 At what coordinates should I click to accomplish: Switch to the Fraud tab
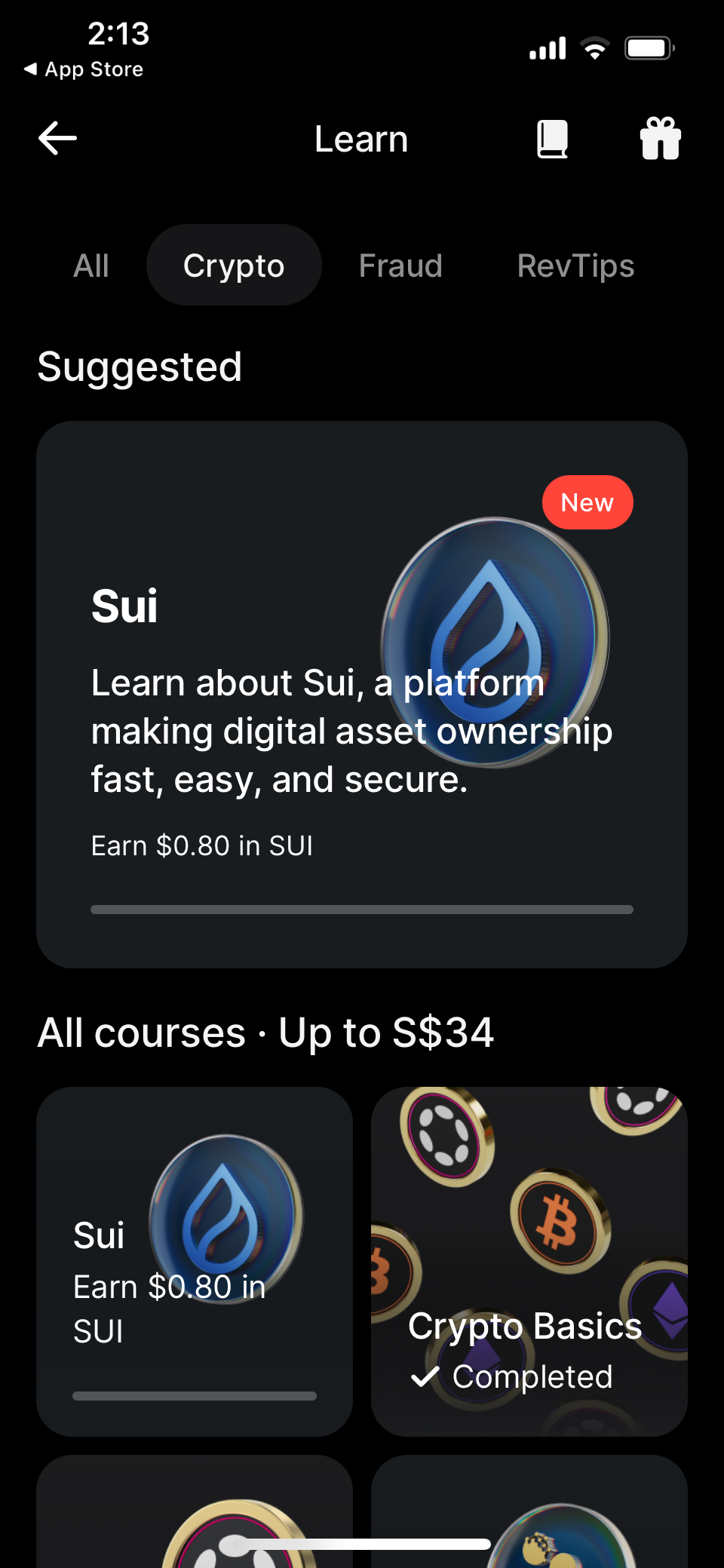coord(400,265)
